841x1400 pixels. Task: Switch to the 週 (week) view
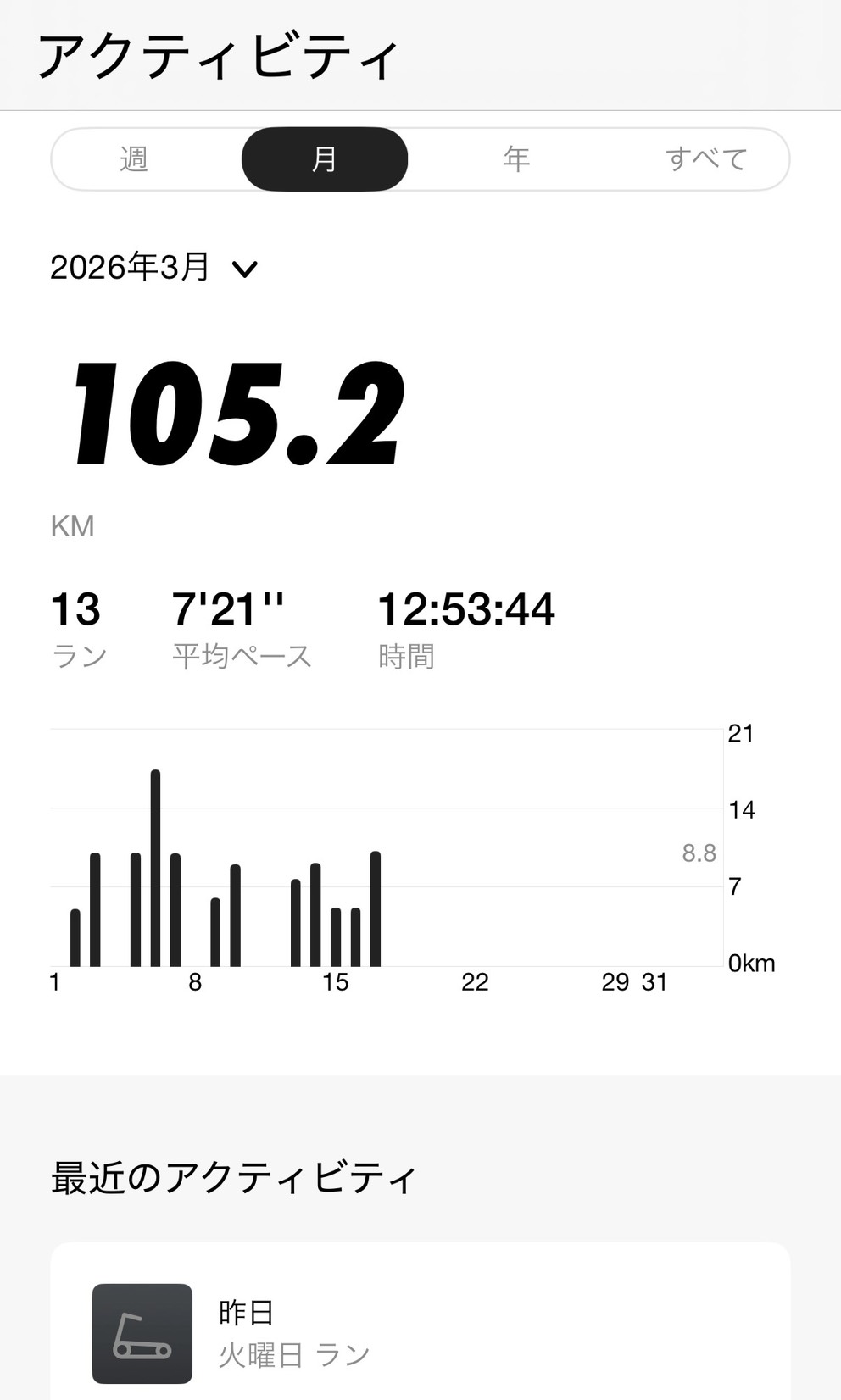tap(134, 159)
